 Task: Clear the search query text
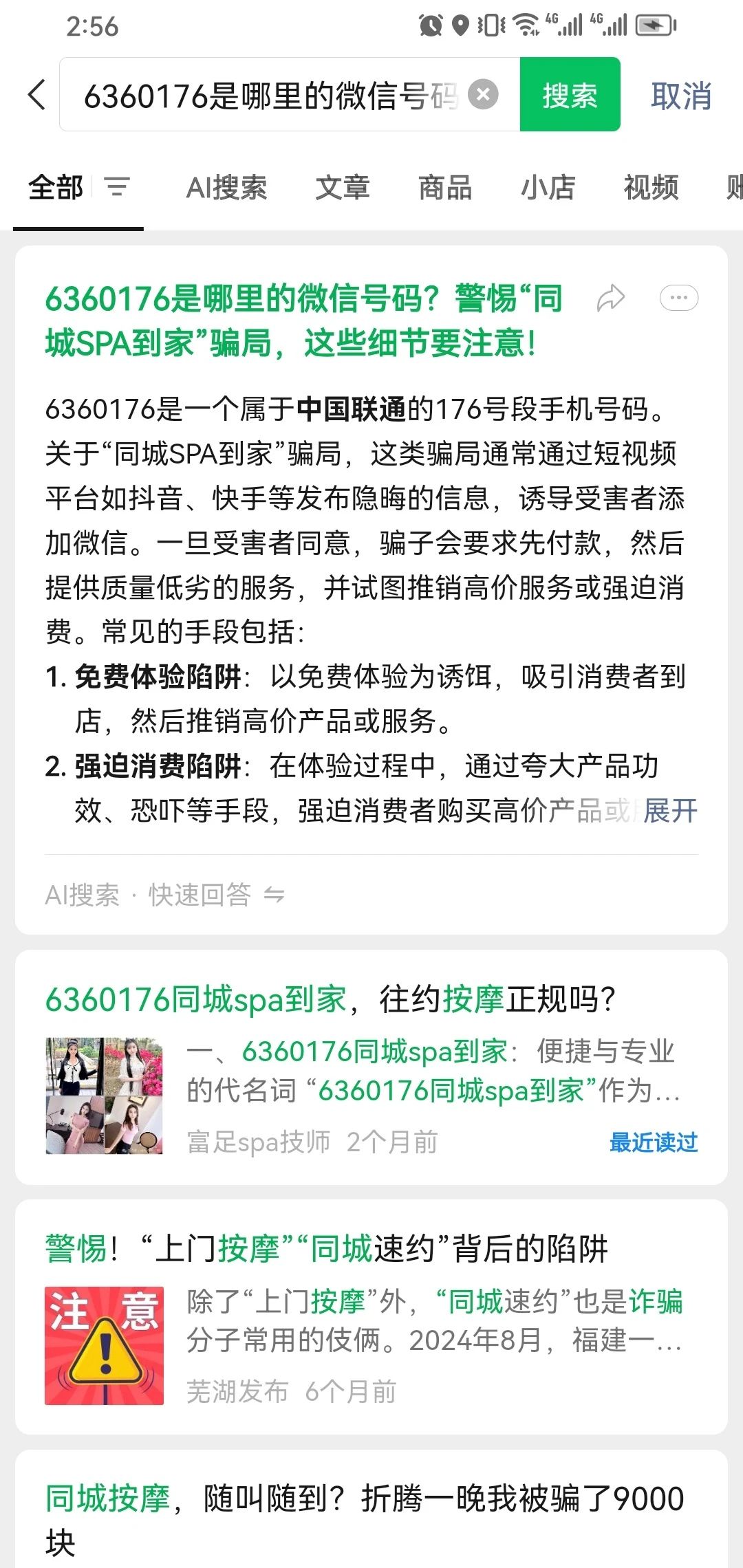[483, 94]
